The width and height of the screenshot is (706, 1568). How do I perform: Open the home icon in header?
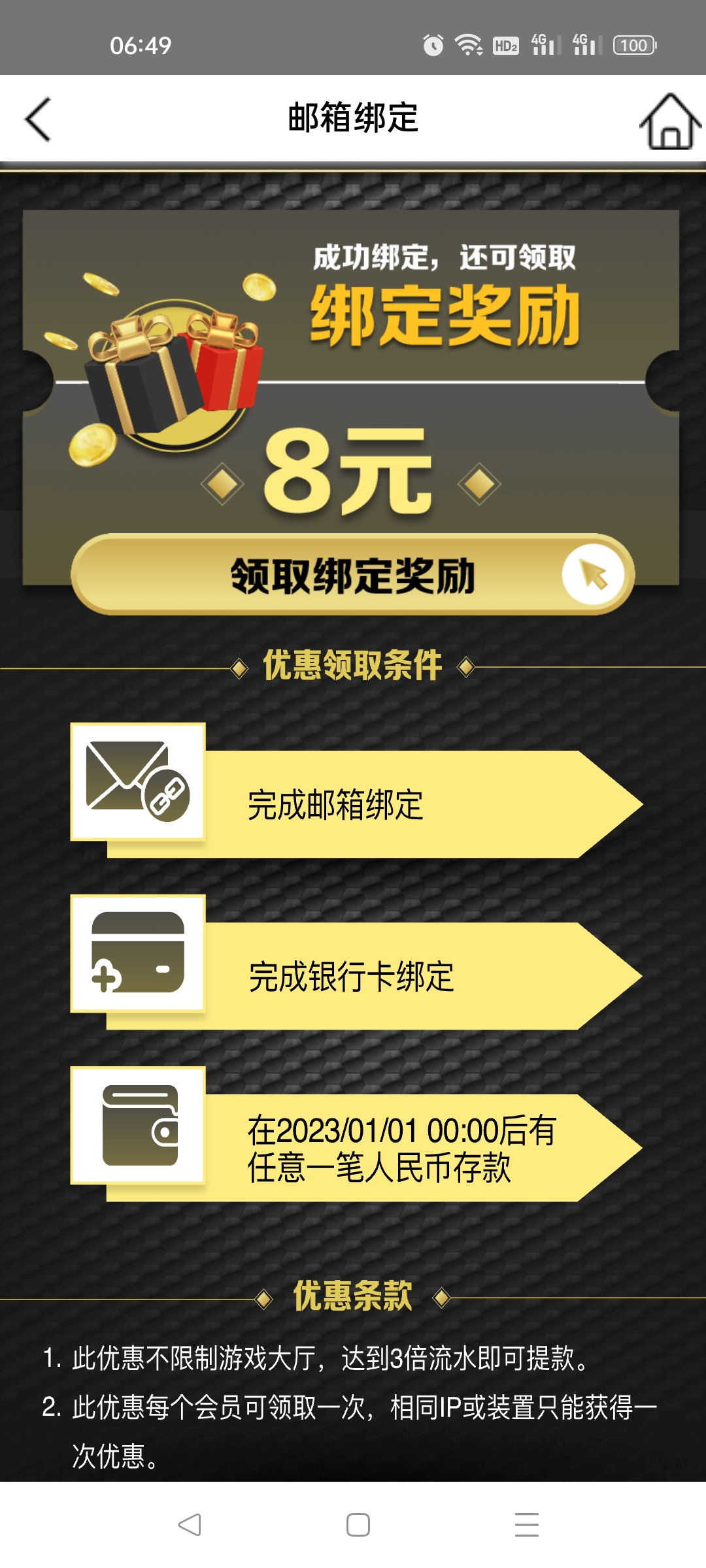tap(669, 121)
